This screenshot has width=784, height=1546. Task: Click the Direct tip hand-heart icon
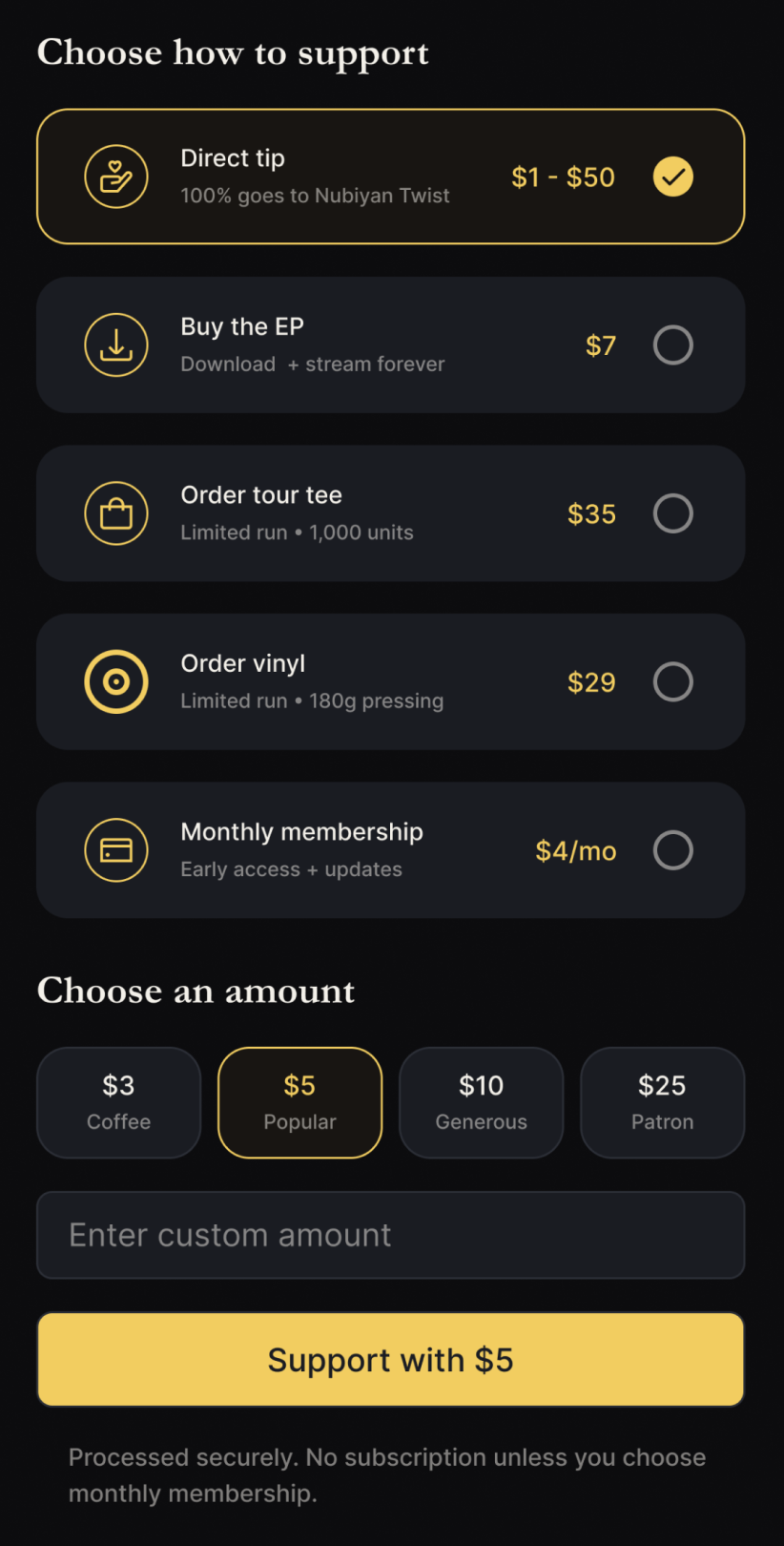tap(116, 177)
